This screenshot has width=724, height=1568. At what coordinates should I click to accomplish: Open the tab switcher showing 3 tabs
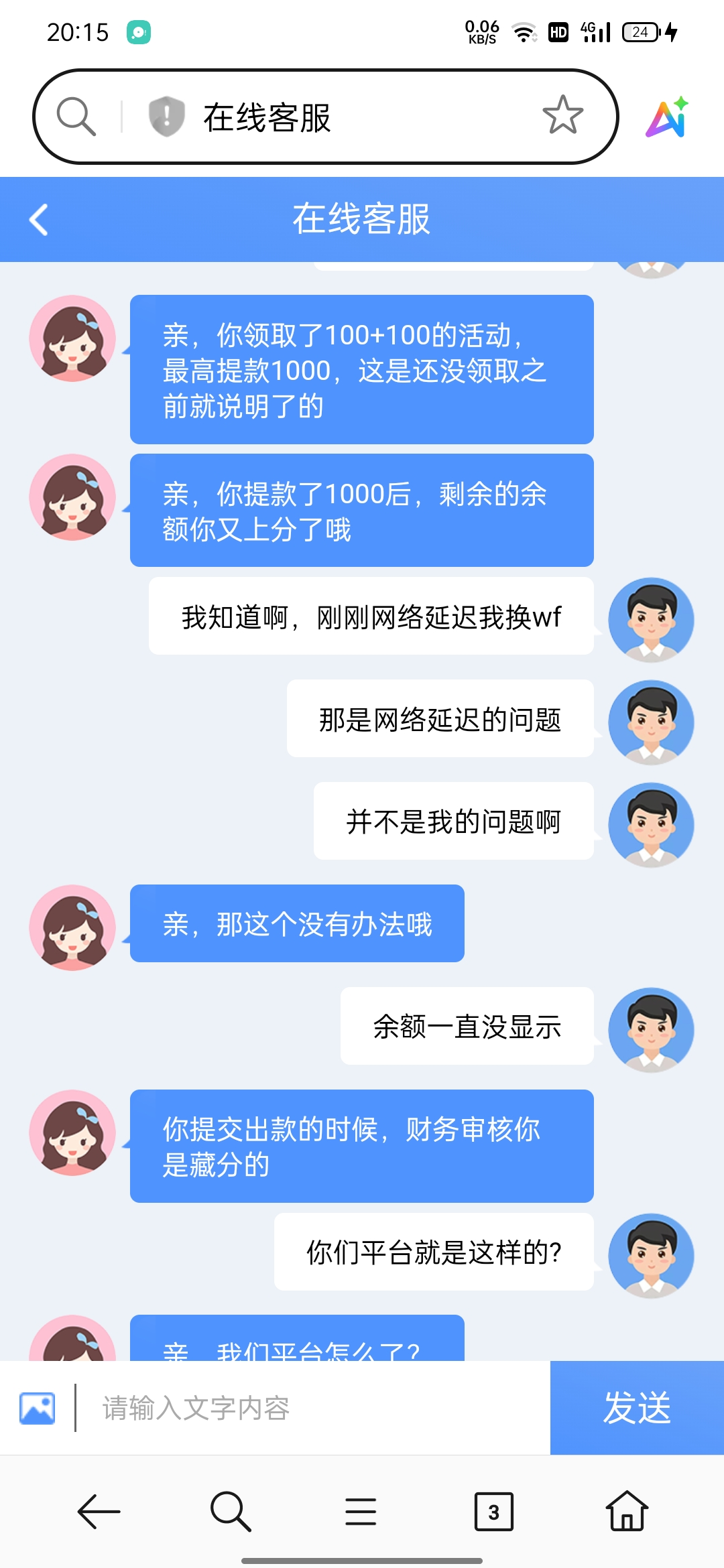pos(494,1511)
